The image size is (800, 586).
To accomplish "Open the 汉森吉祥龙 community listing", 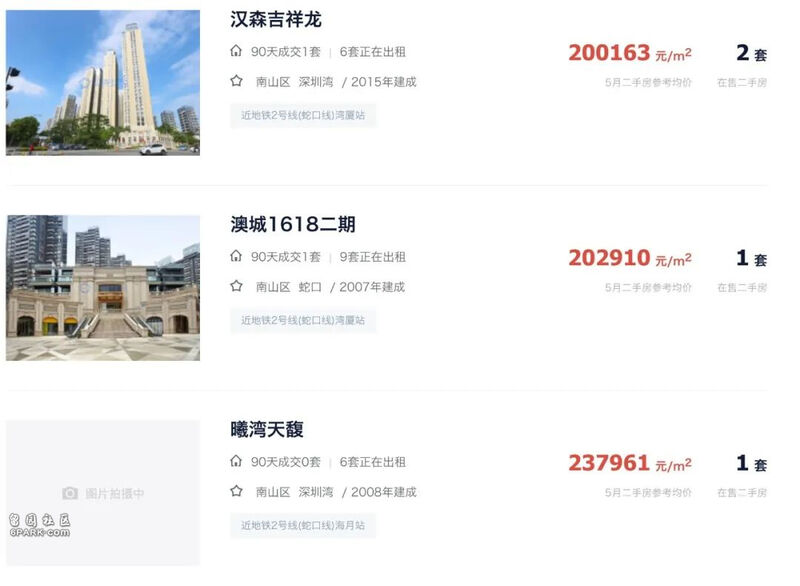I will (275, 20).
